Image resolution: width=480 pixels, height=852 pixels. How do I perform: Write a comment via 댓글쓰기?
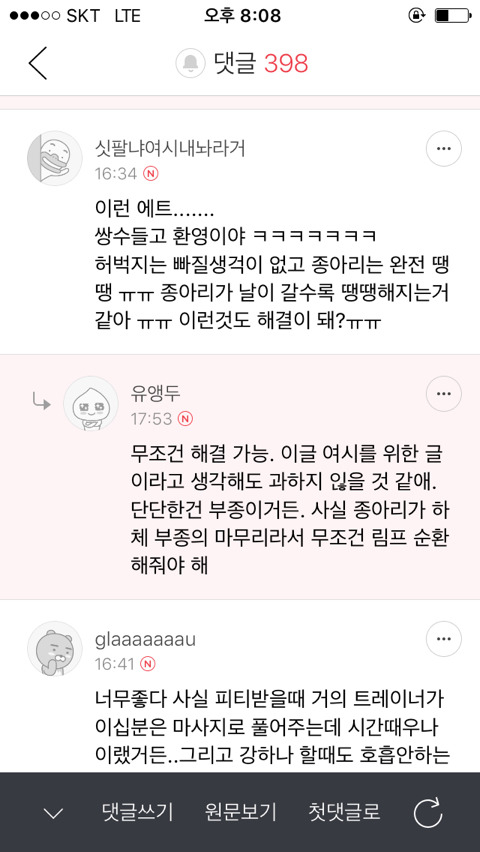pyautogui.click(x=138, y=812)
